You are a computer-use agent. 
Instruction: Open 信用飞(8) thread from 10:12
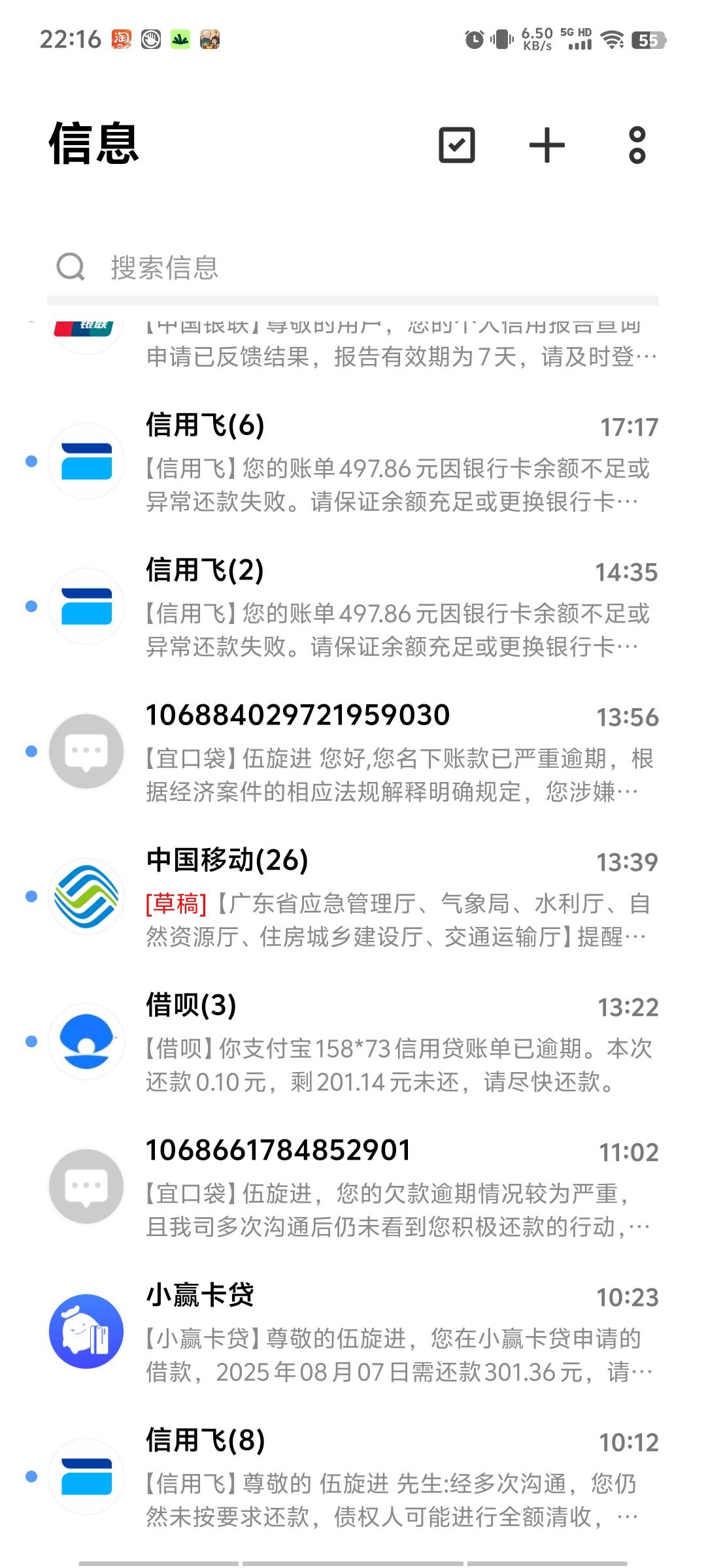(353, 1477)
